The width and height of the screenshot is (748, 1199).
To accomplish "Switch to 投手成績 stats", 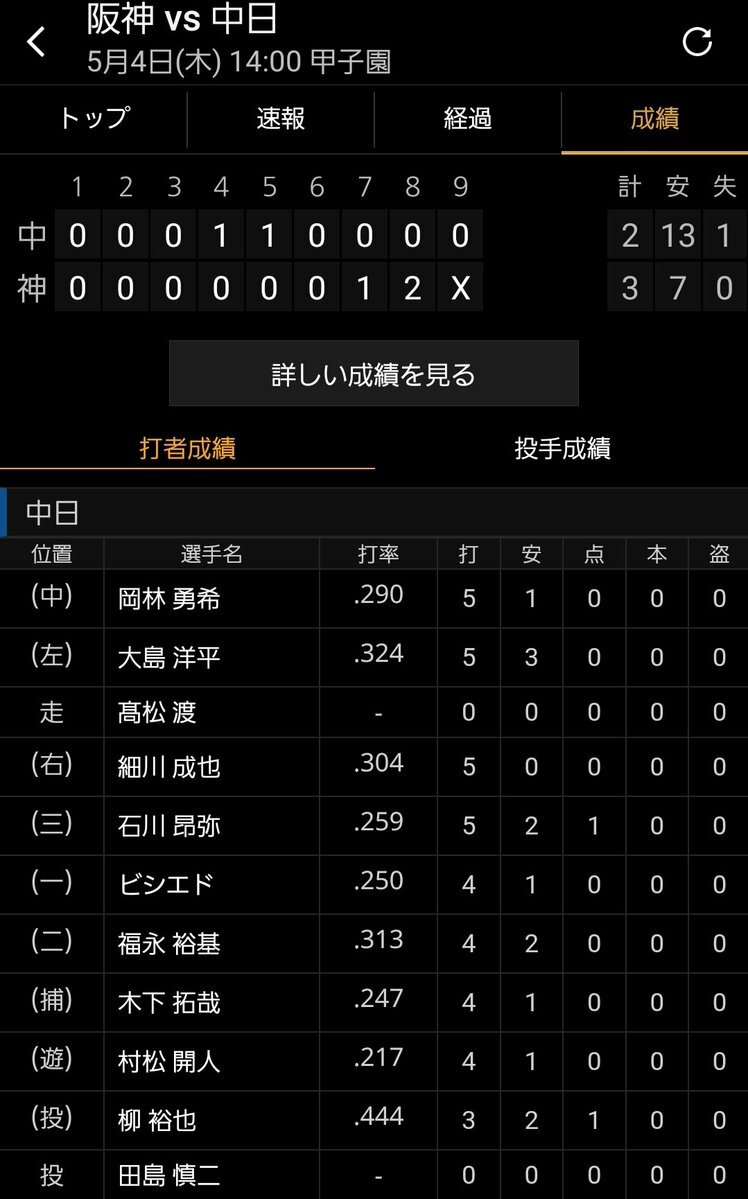I will [562, 448].
